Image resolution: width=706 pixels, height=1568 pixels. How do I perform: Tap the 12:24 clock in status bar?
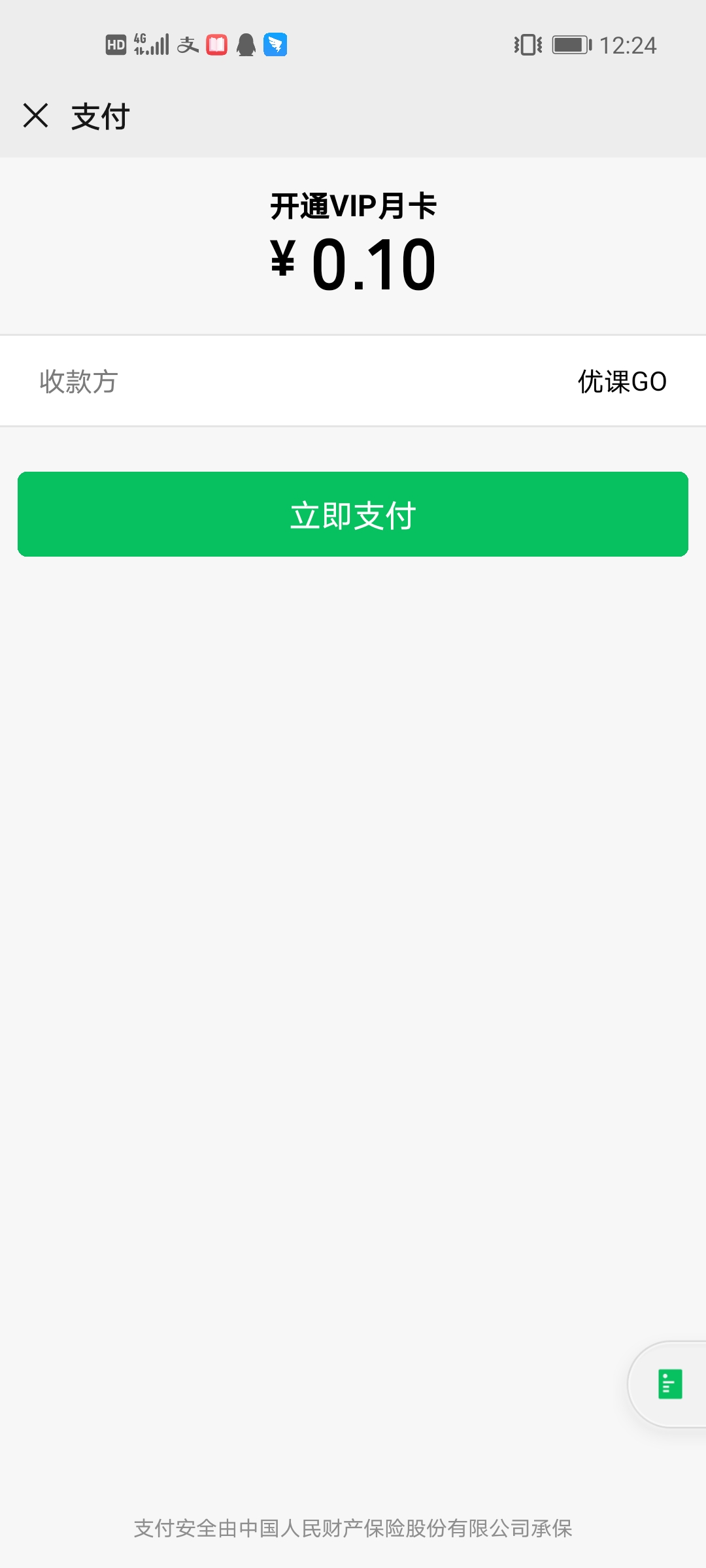(x=629, y=44)
